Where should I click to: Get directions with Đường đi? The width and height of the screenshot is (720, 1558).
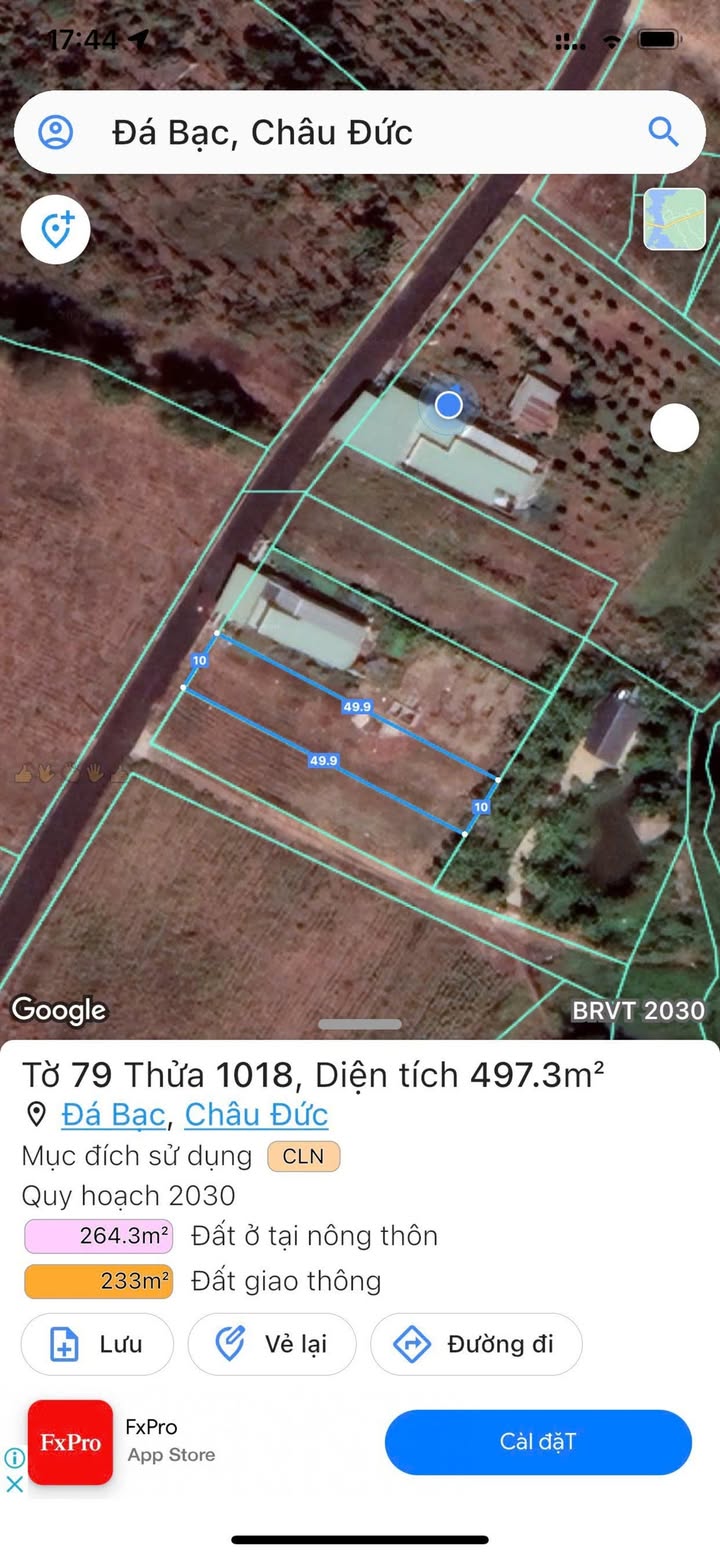476,1344
